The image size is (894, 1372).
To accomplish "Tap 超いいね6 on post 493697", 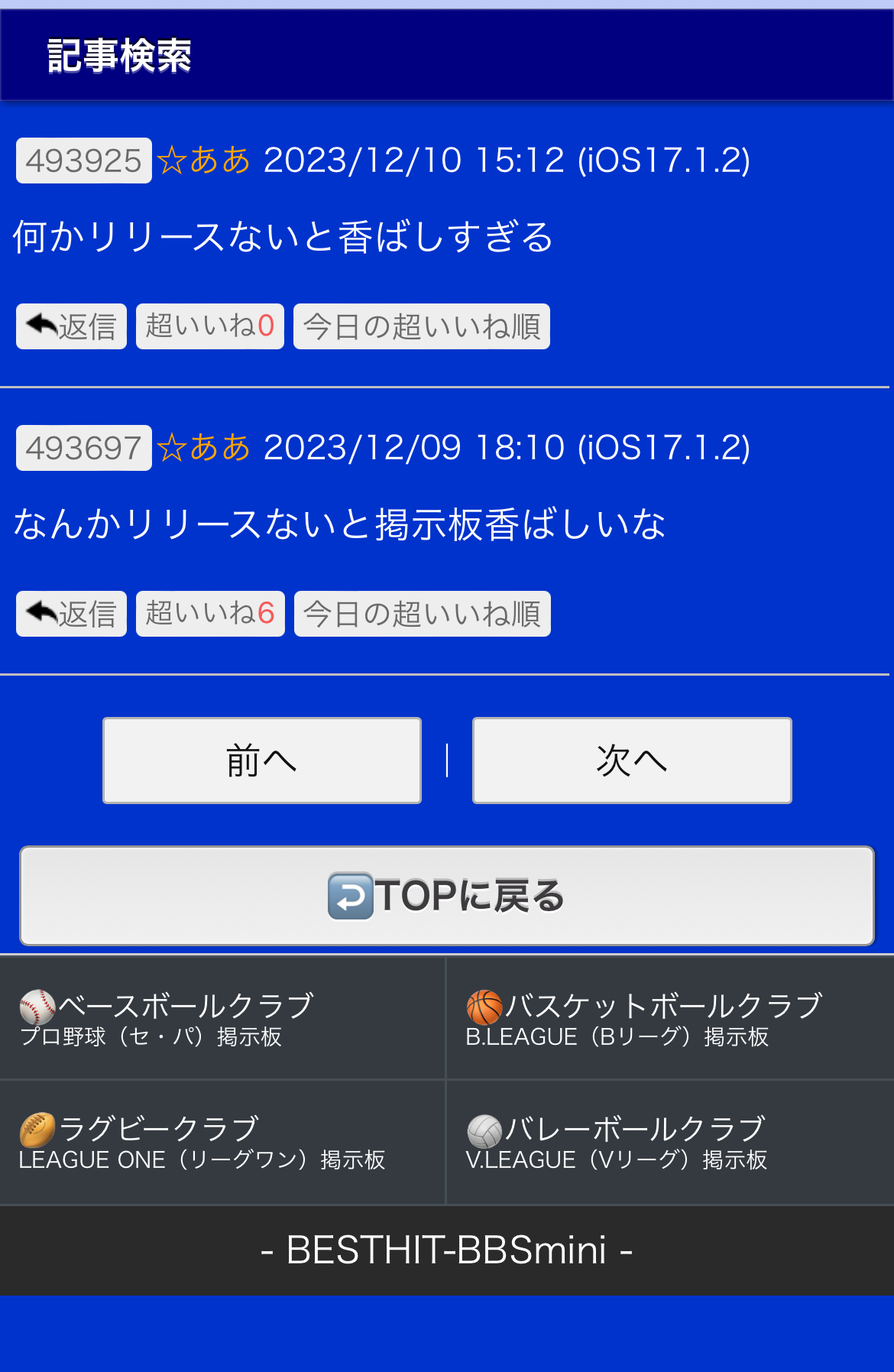I will click(210, 614).
